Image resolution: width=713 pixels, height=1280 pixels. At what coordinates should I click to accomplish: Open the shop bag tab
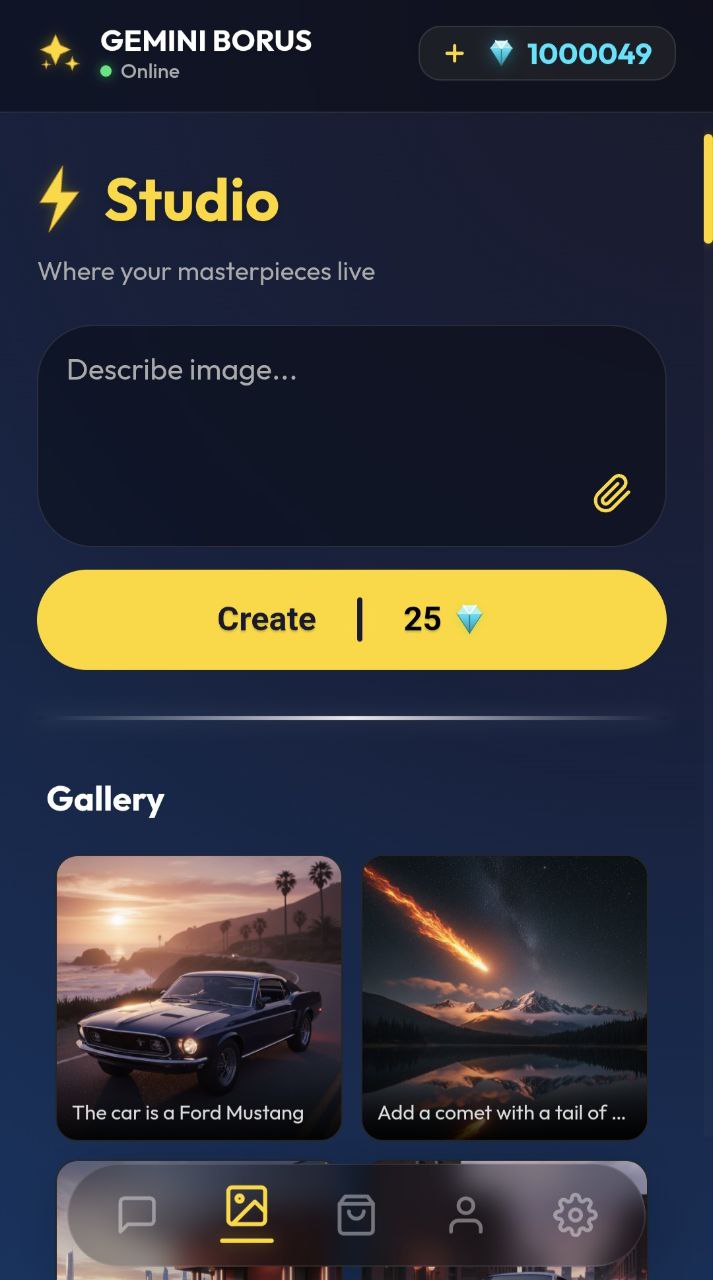coord(356,1215)
